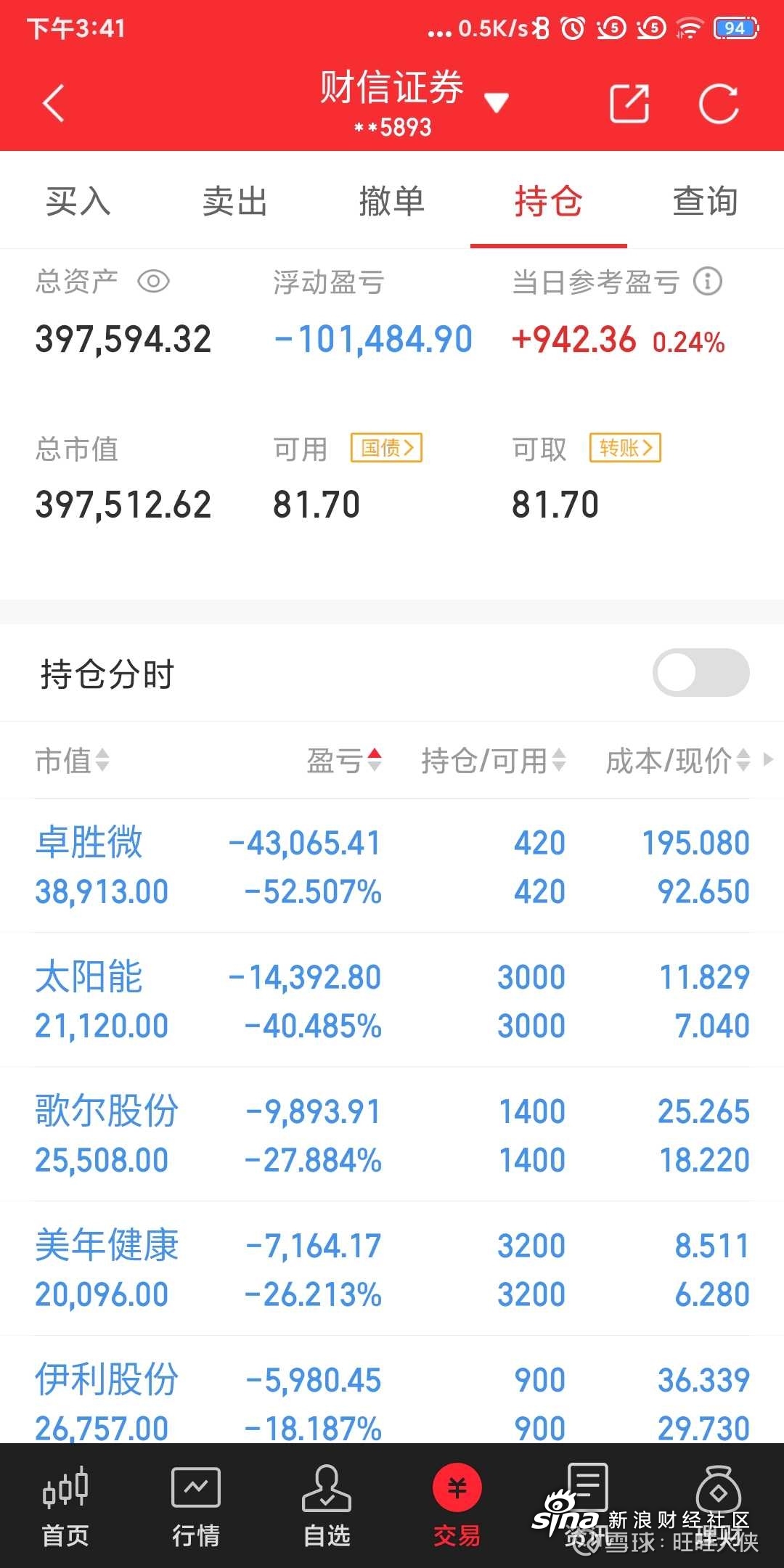Image resolution: width=784 pixels, height=1568 pixels.
Task: Go back with the top-left arrow
Action: pyautogui.click(x=54, y=103)
